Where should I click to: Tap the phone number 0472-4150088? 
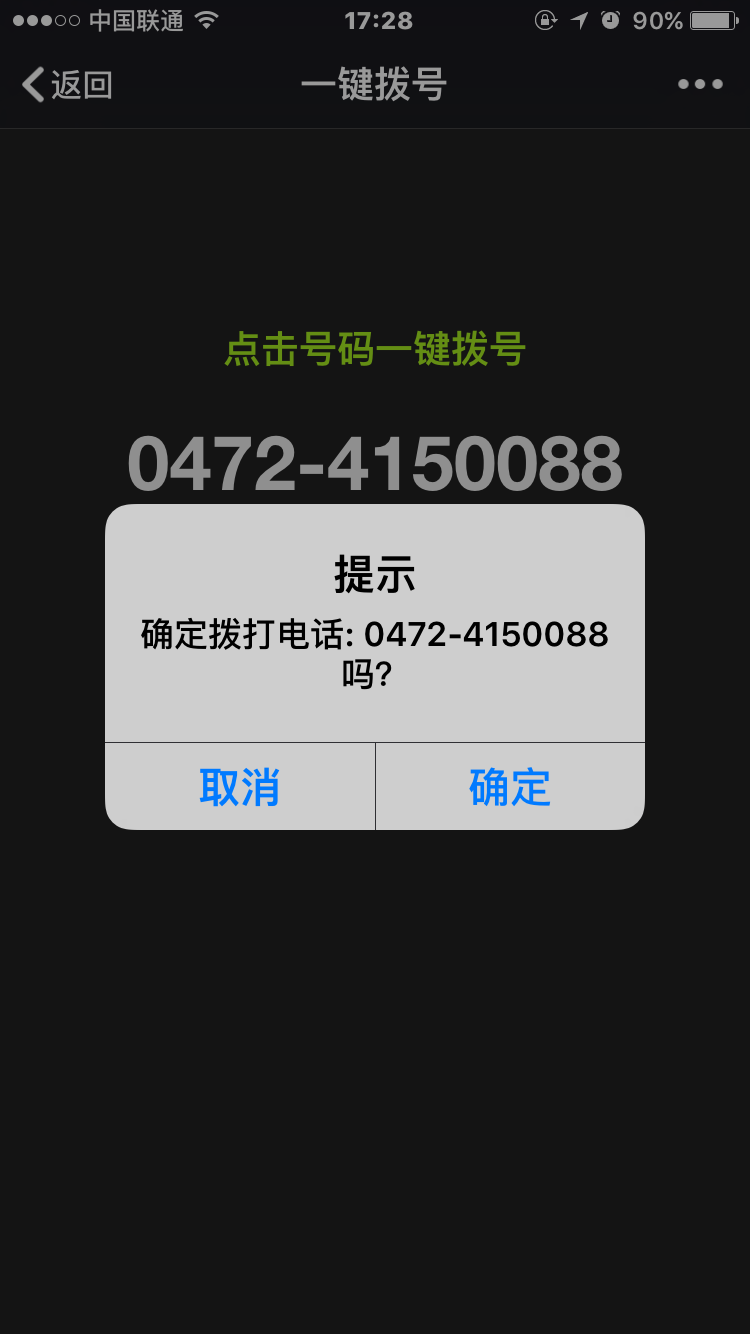click(x=375, y=460)
